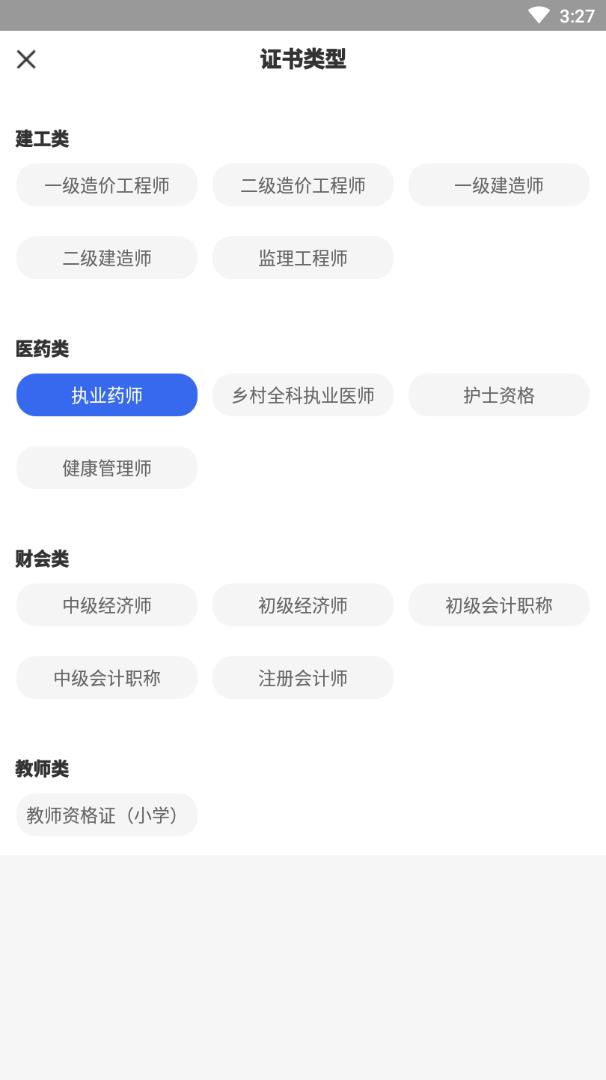
Task: Choose 初级经济师 certificate type
Action: coord(303,605)
